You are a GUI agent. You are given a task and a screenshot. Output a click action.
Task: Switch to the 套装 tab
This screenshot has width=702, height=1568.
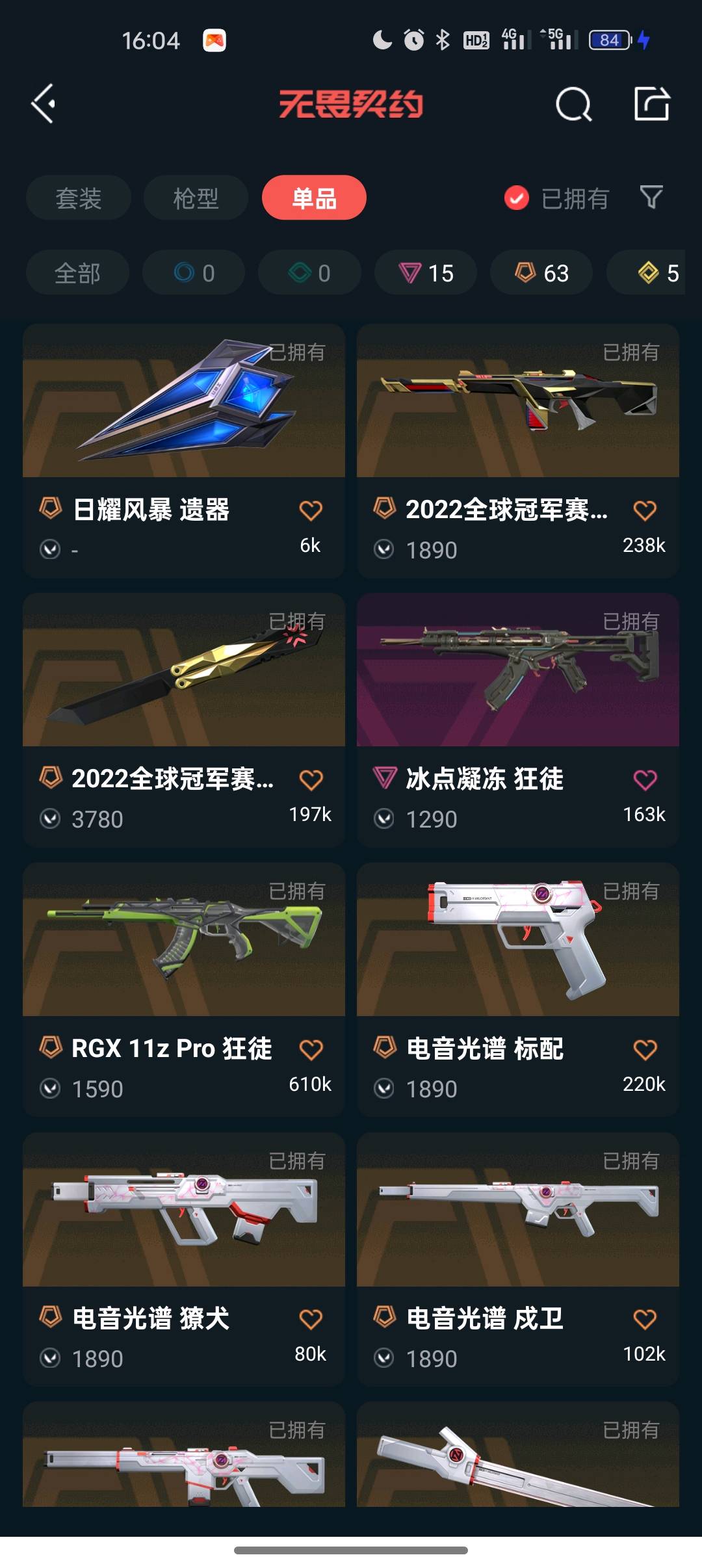tap(79, 198)
